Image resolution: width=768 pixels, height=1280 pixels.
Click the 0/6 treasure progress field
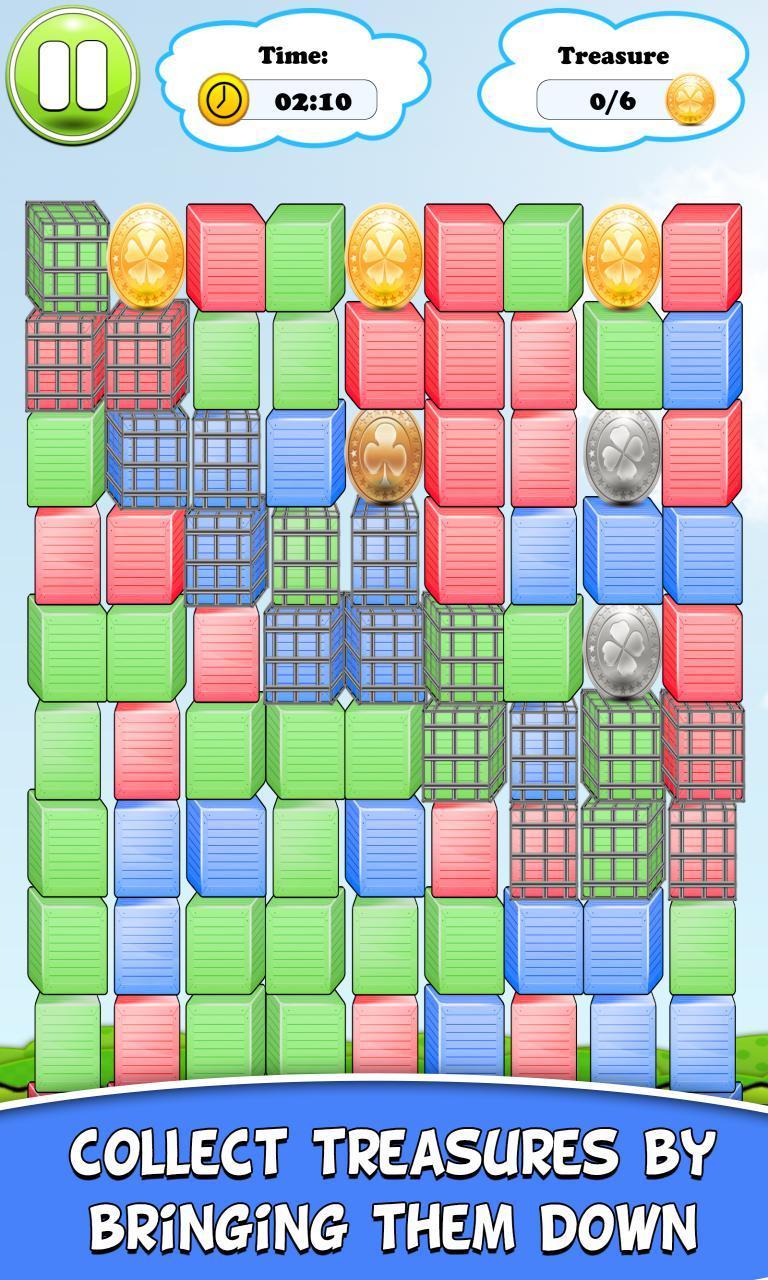click(x=610, y=100)
